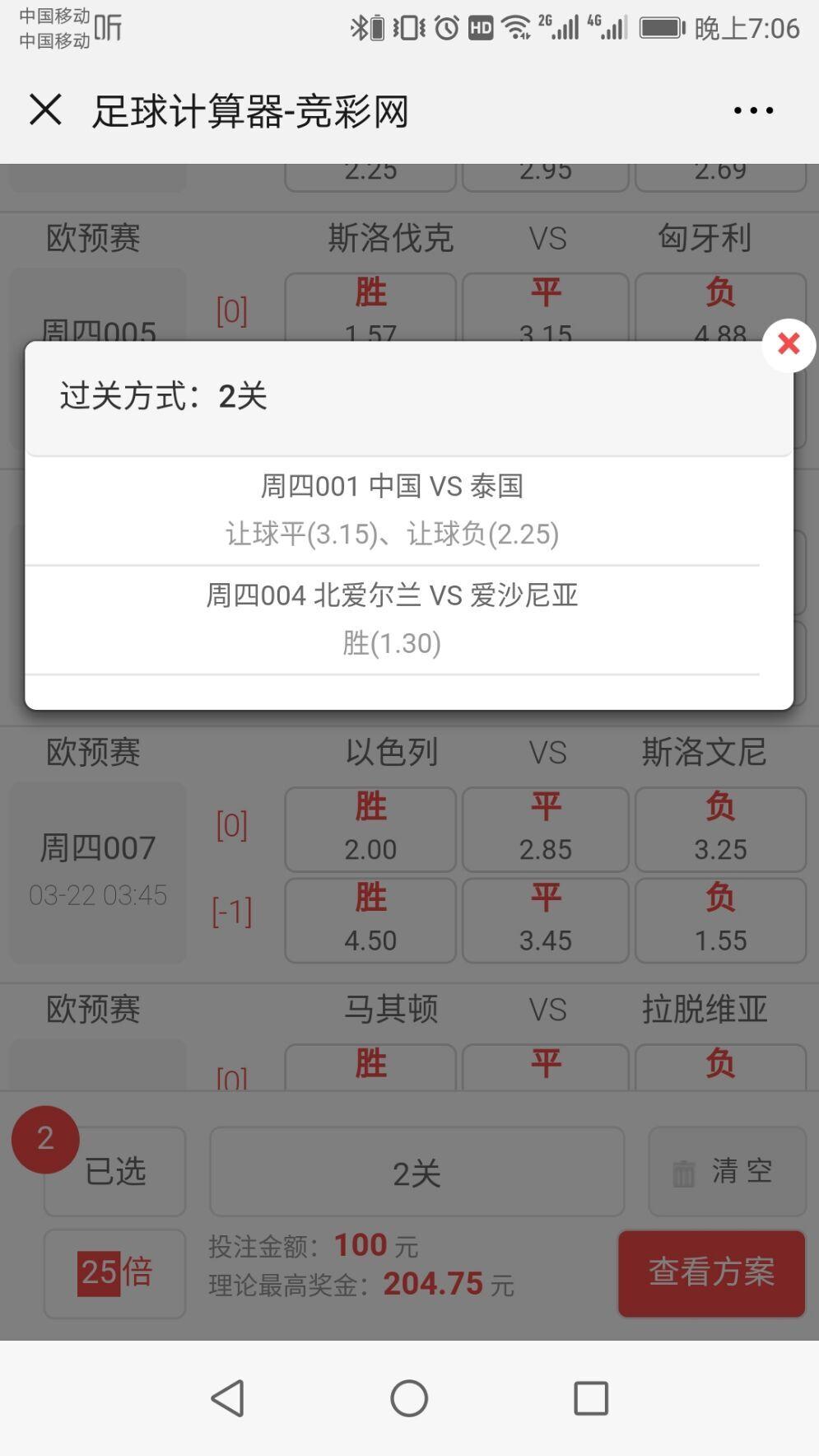Select 胜 4.50 odds for 以色列
This screenshot has width=819, height=1456.
(x=370, y=920)
